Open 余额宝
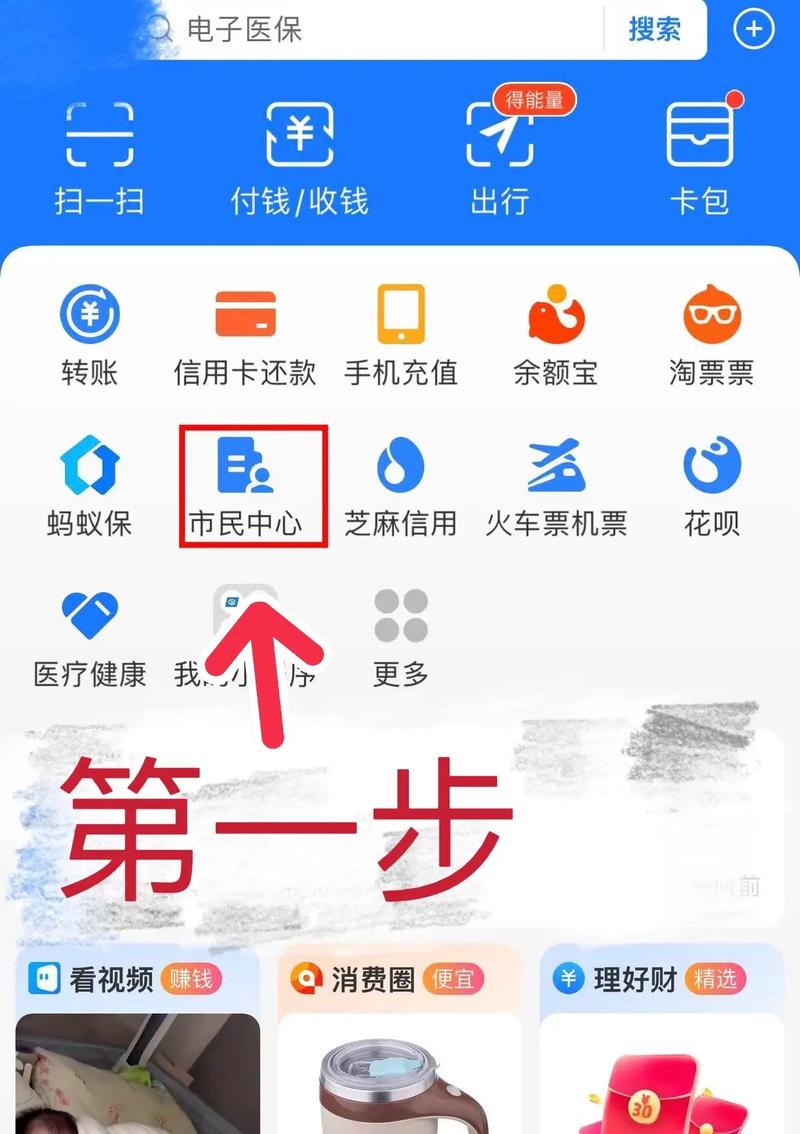The width and height of the screenshot is (800, 1134). (x=556, y=335)
